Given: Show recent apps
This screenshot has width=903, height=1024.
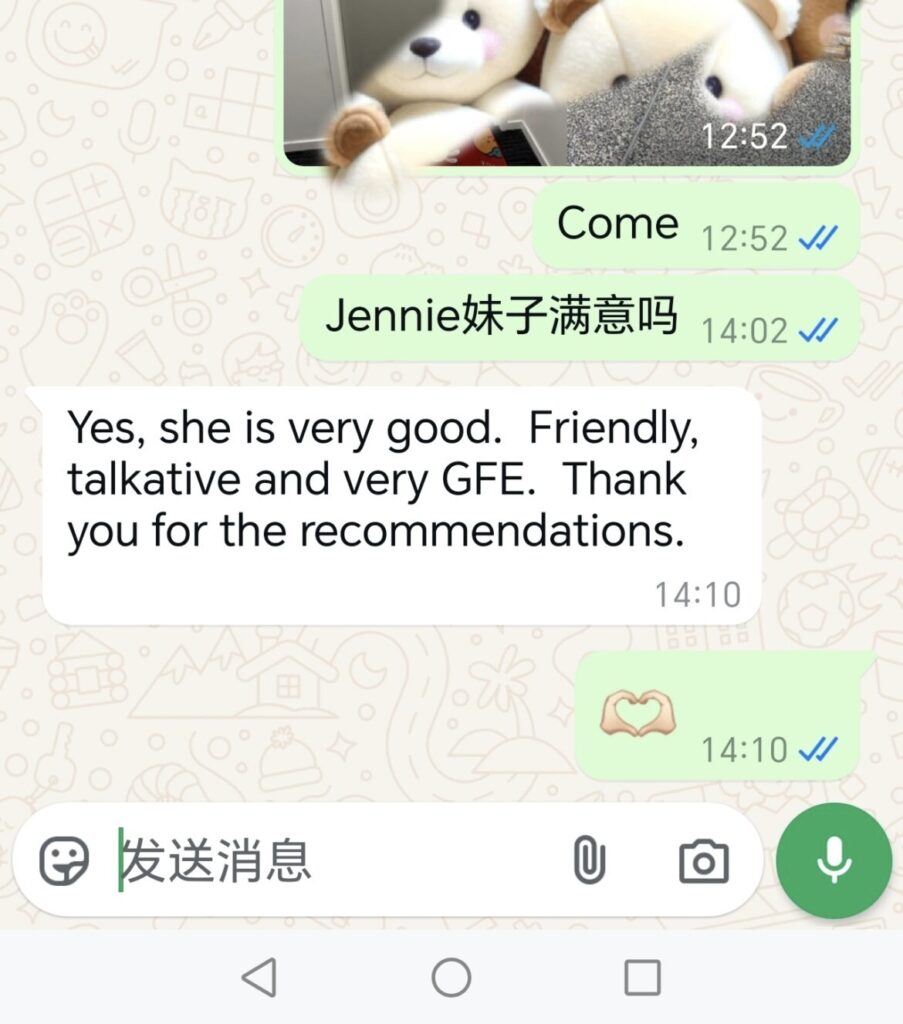Looking at the screenshot, I should pyautogui.click(x=642, y=977).
